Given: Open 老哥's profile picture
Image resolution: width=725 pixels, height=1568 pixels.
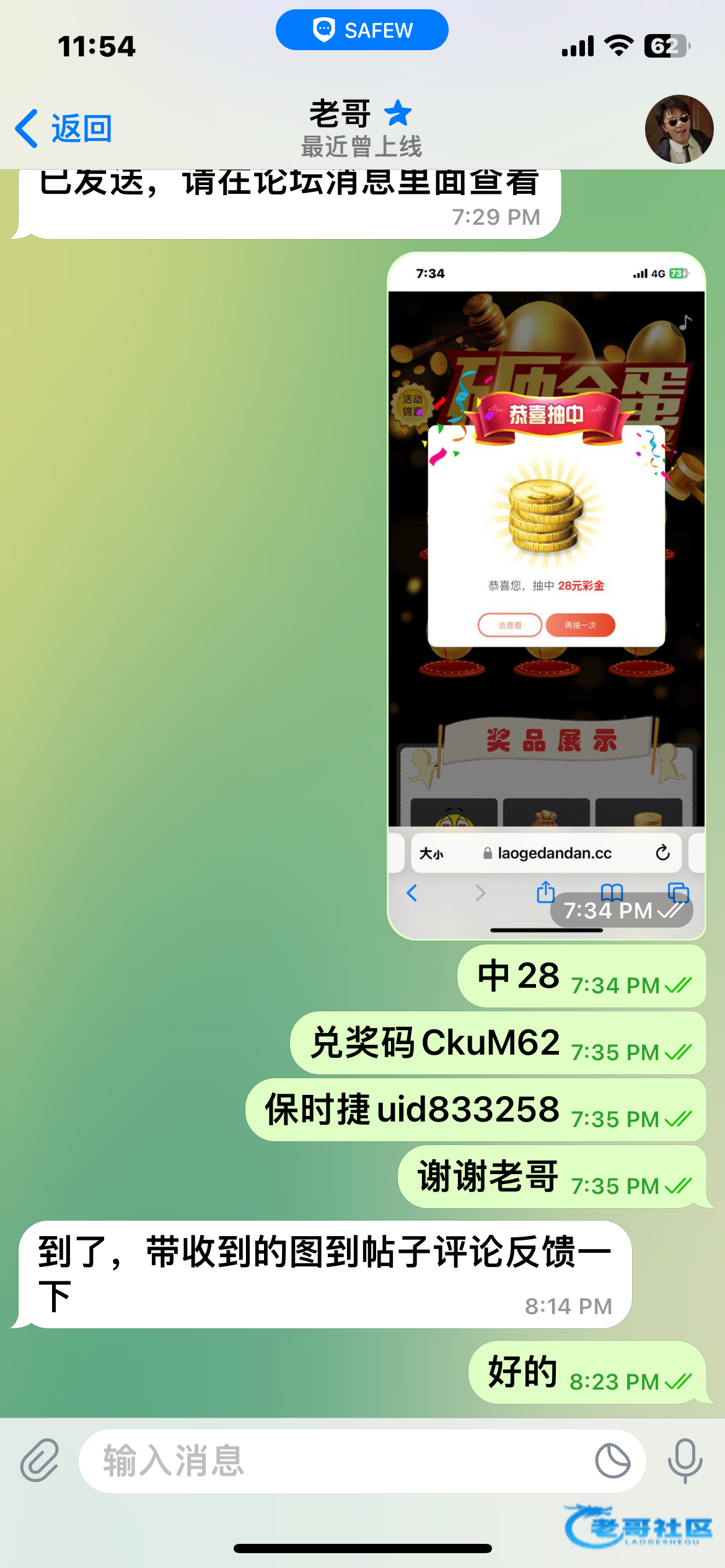Looking at the screenshot, I should point(679,129).
